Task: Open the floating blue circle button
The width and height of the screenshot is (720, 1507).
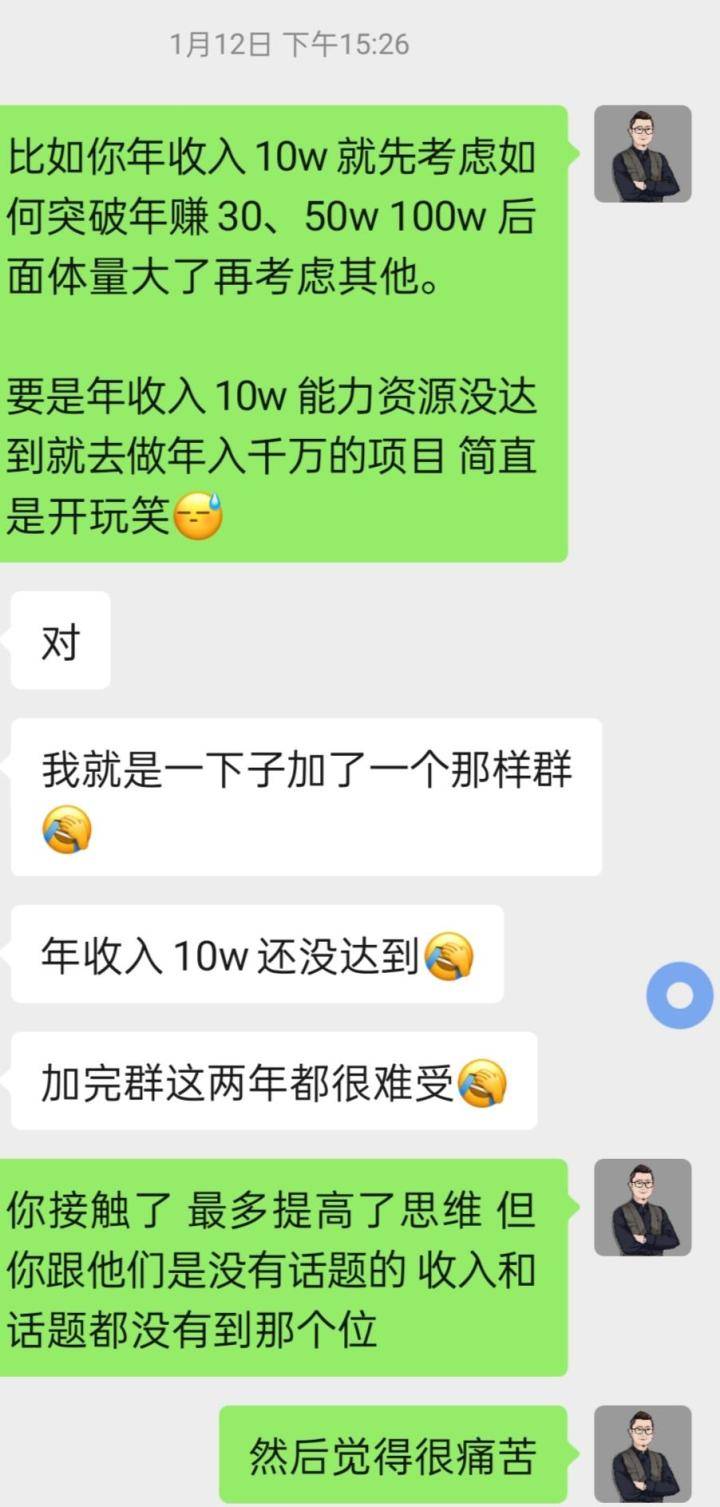Action: pos(680,995)
